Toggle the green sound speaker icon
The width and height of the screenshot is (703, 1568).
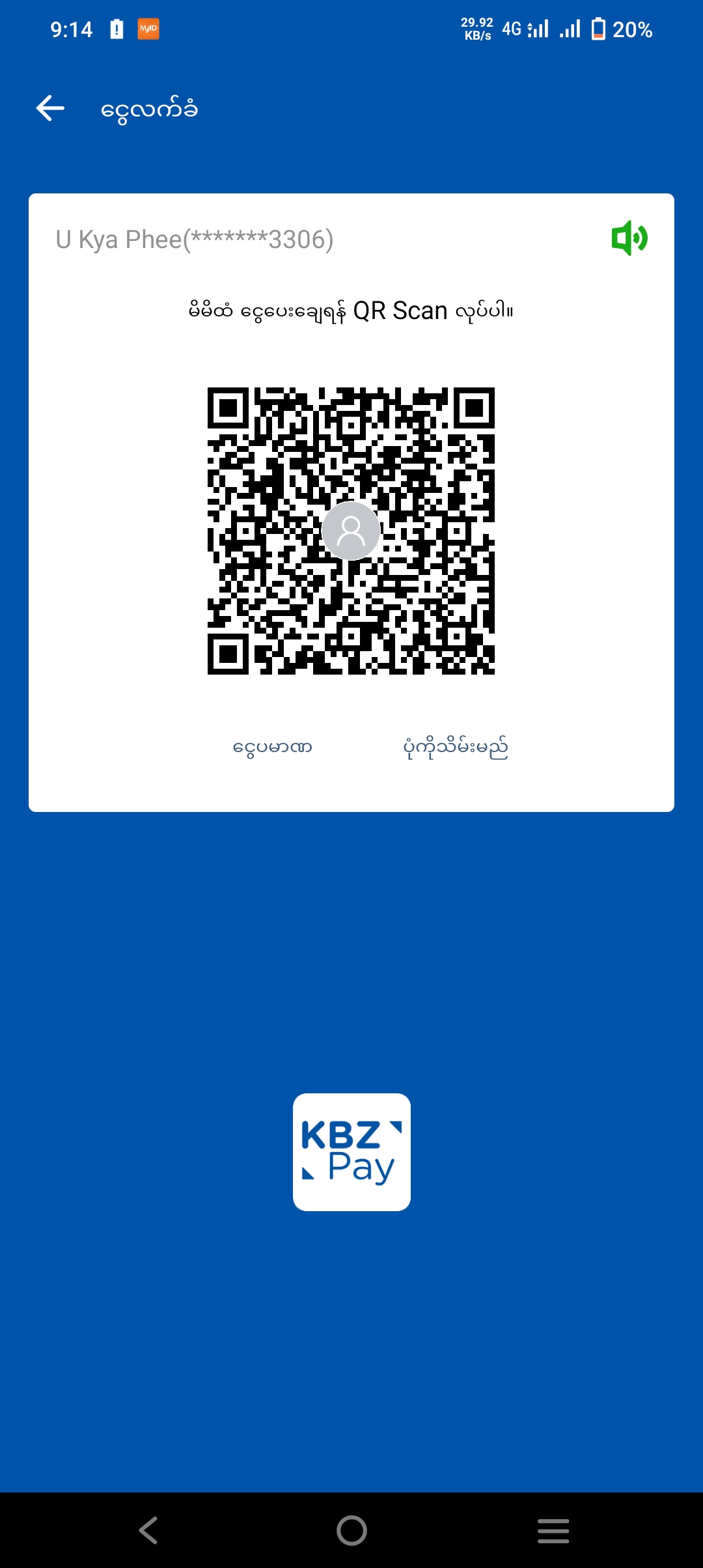point(629,238)
